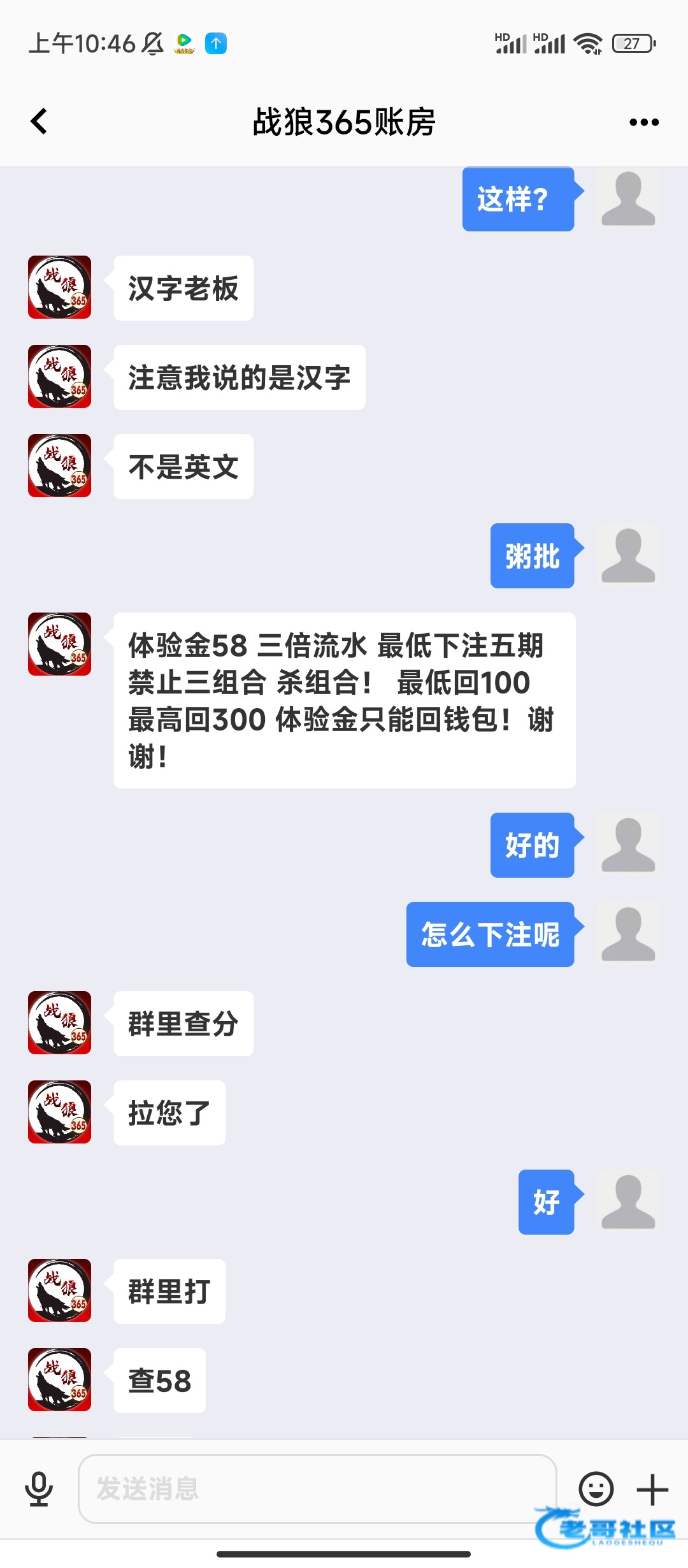688x1568 pixels.
Task: Open the three-dot more options menu
Action: (643, 122)
